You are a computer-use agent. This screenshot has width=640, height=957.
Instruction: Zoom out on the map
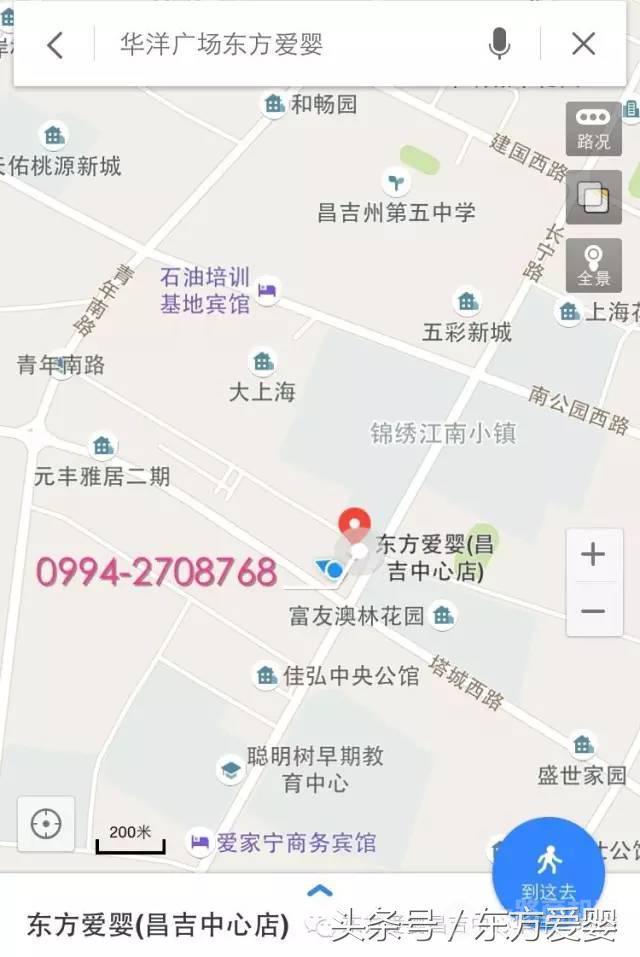pyautogui.click(x=594, y=610)
